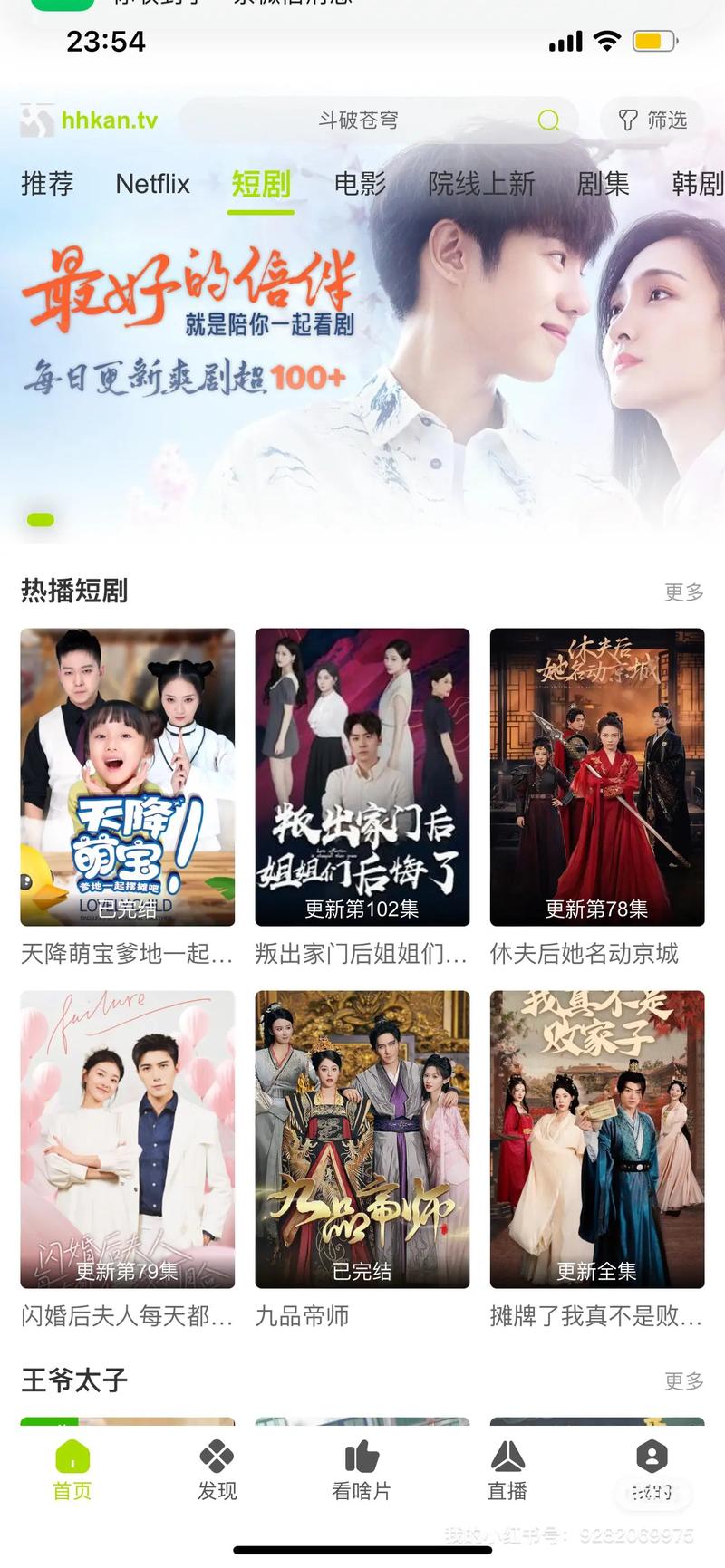This screenshot has width=725, height=1568.
Task: Watch 休夫后她名动京城
Action: [597, 777]
